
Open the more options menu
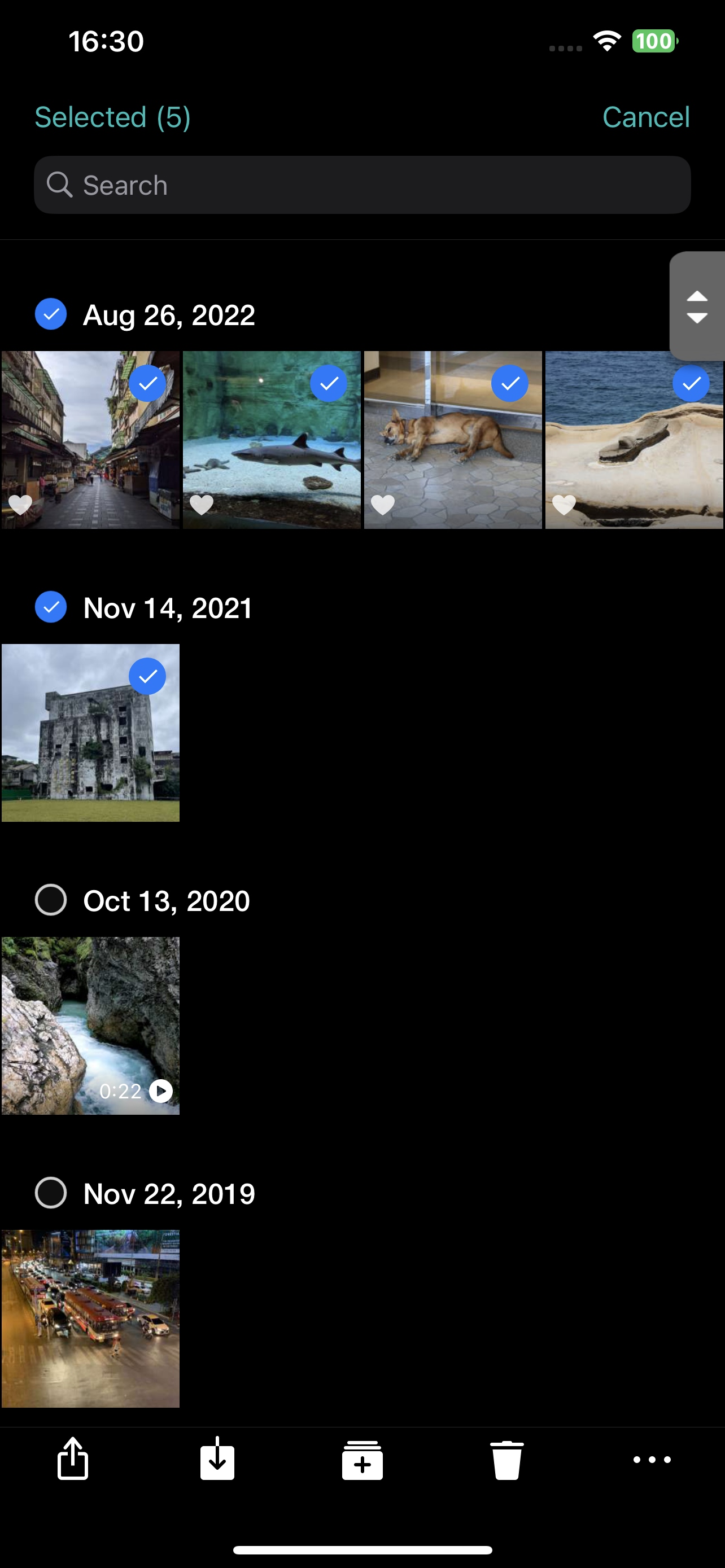[x=652, y=1459]
